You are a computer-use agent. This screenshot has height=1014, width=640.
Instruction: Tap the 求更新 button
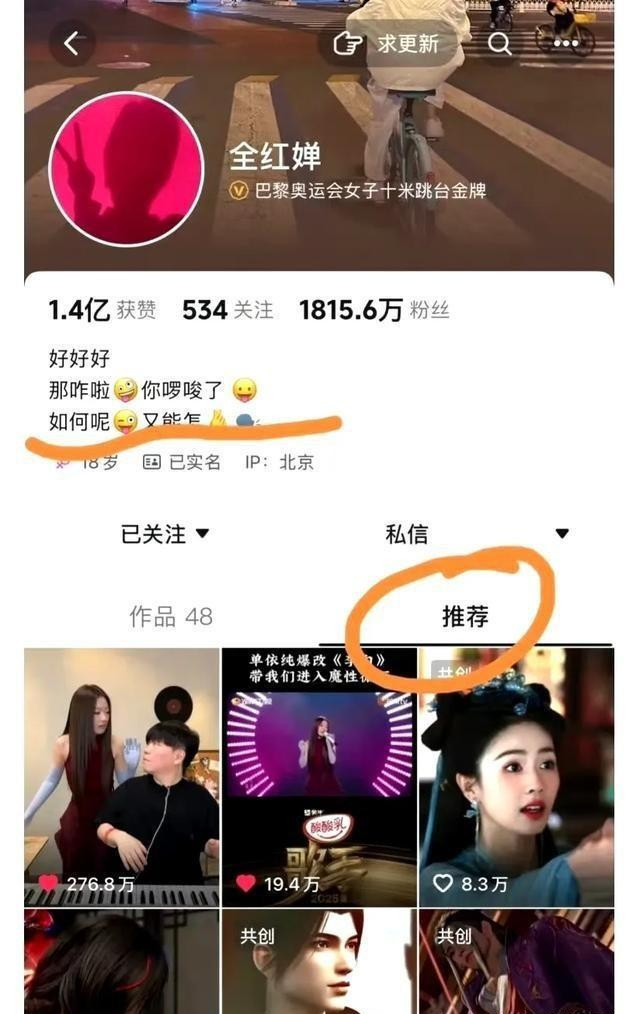(x=387, y=43)
